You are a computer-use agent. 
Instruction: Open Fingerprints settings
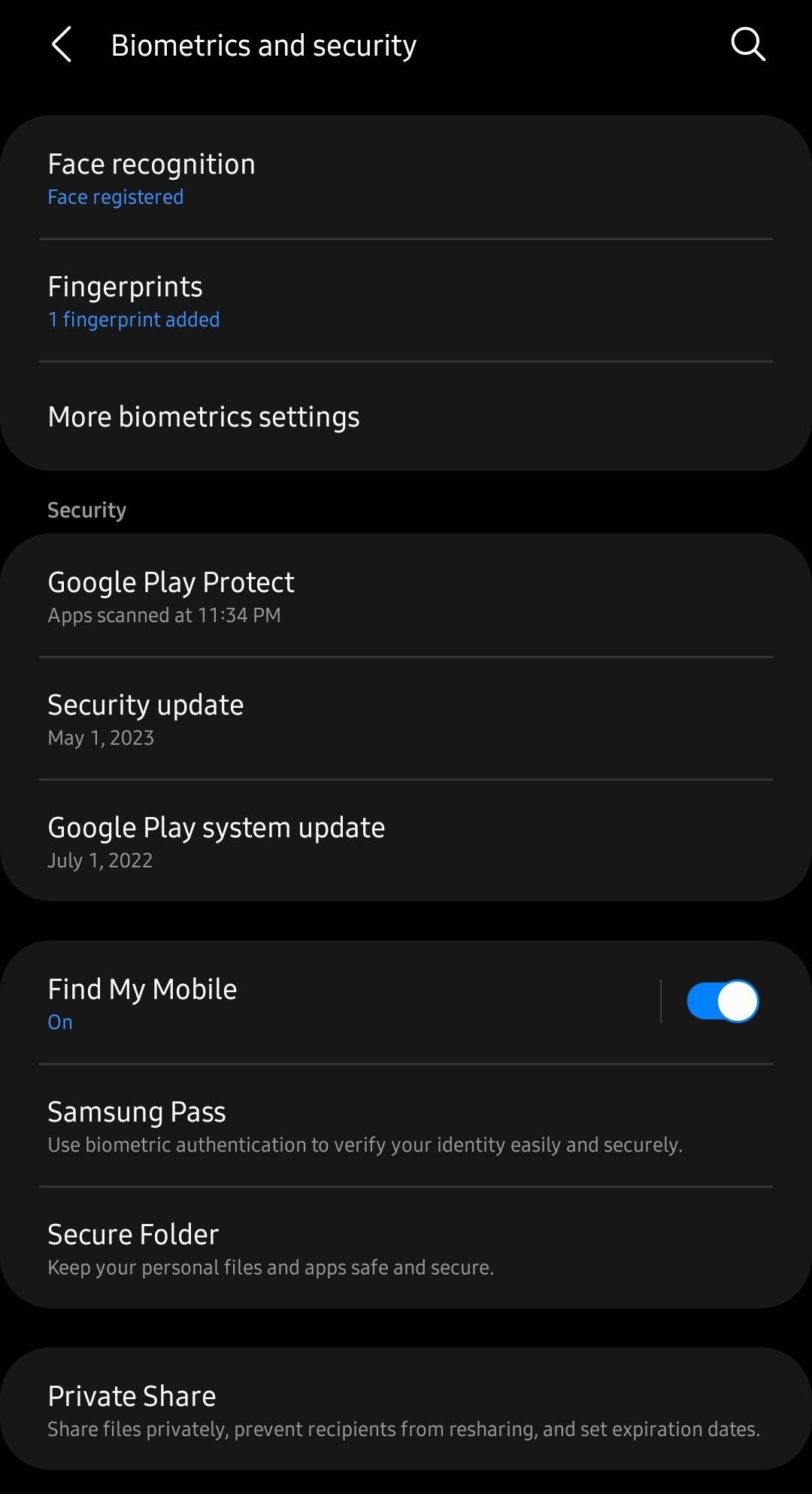click(406, 301)
